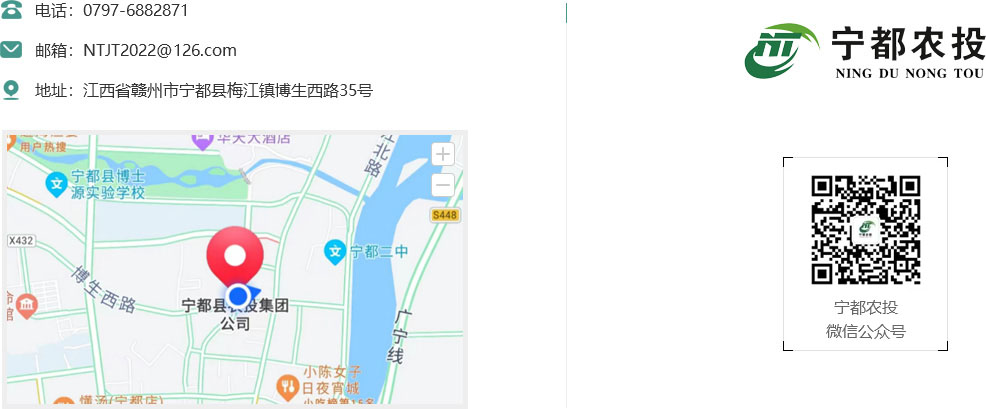Image resolution: width=986 pixels, height=409 pixels.
Task: Tap the red location pin marker
Action: [x=235, y=256]
